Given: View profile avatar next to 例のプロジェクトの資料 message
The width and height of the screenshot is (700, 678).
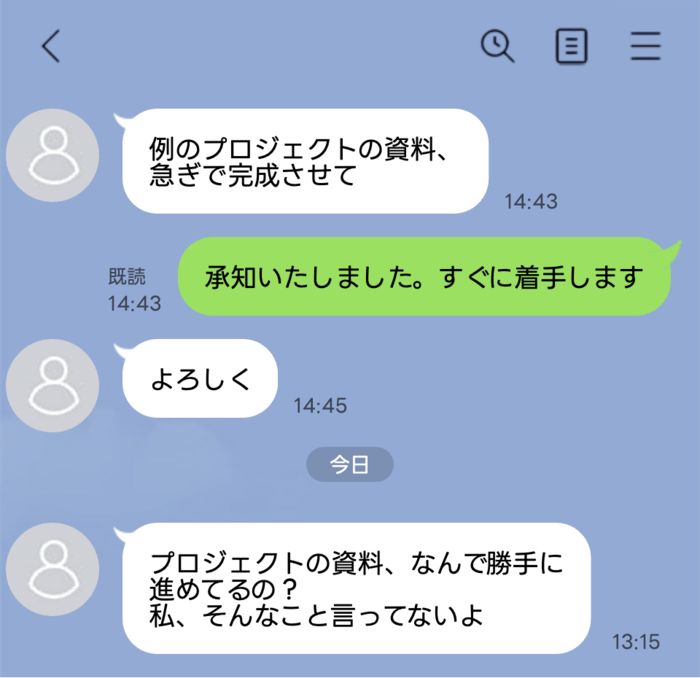Looking at the screenshot, I should [53, 155].
